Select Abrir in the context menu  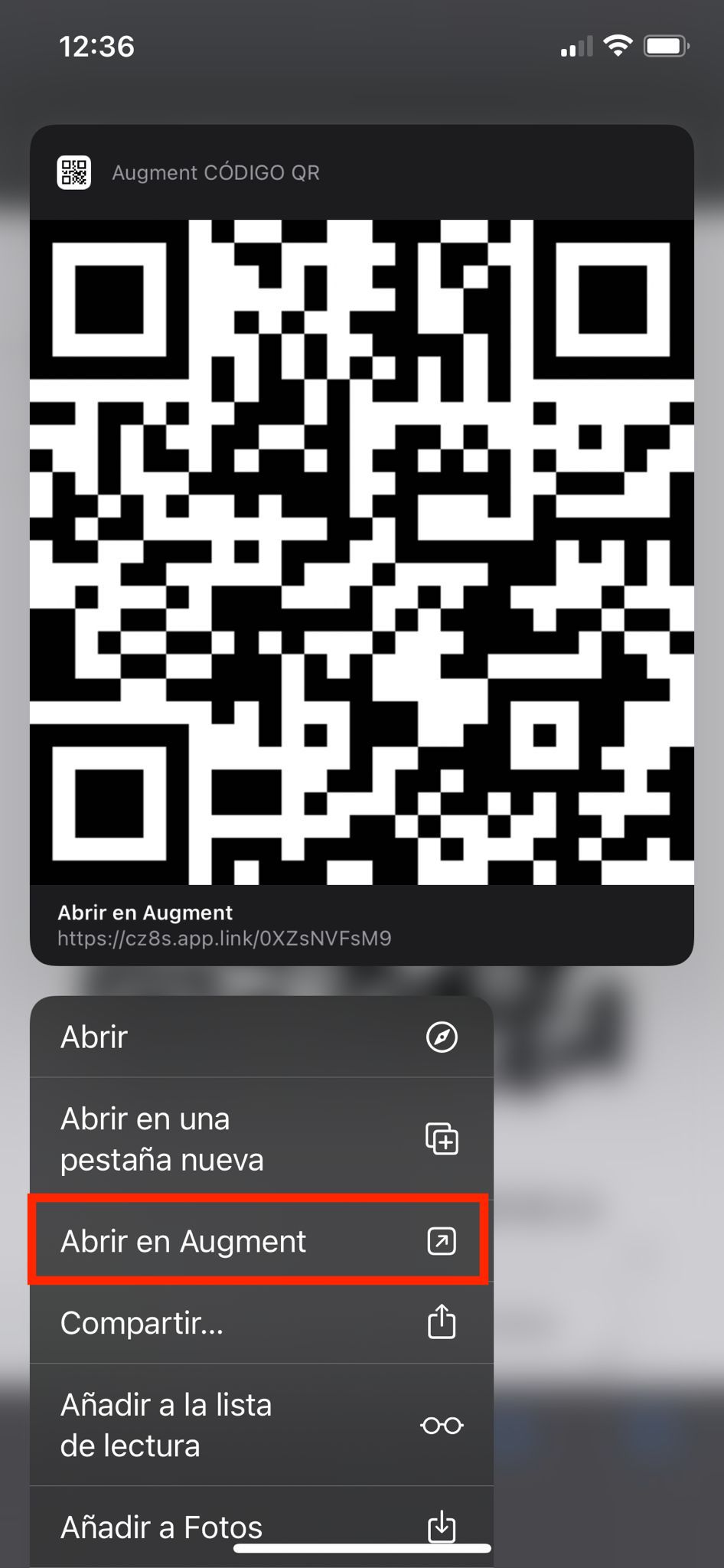coord(260,1037)
